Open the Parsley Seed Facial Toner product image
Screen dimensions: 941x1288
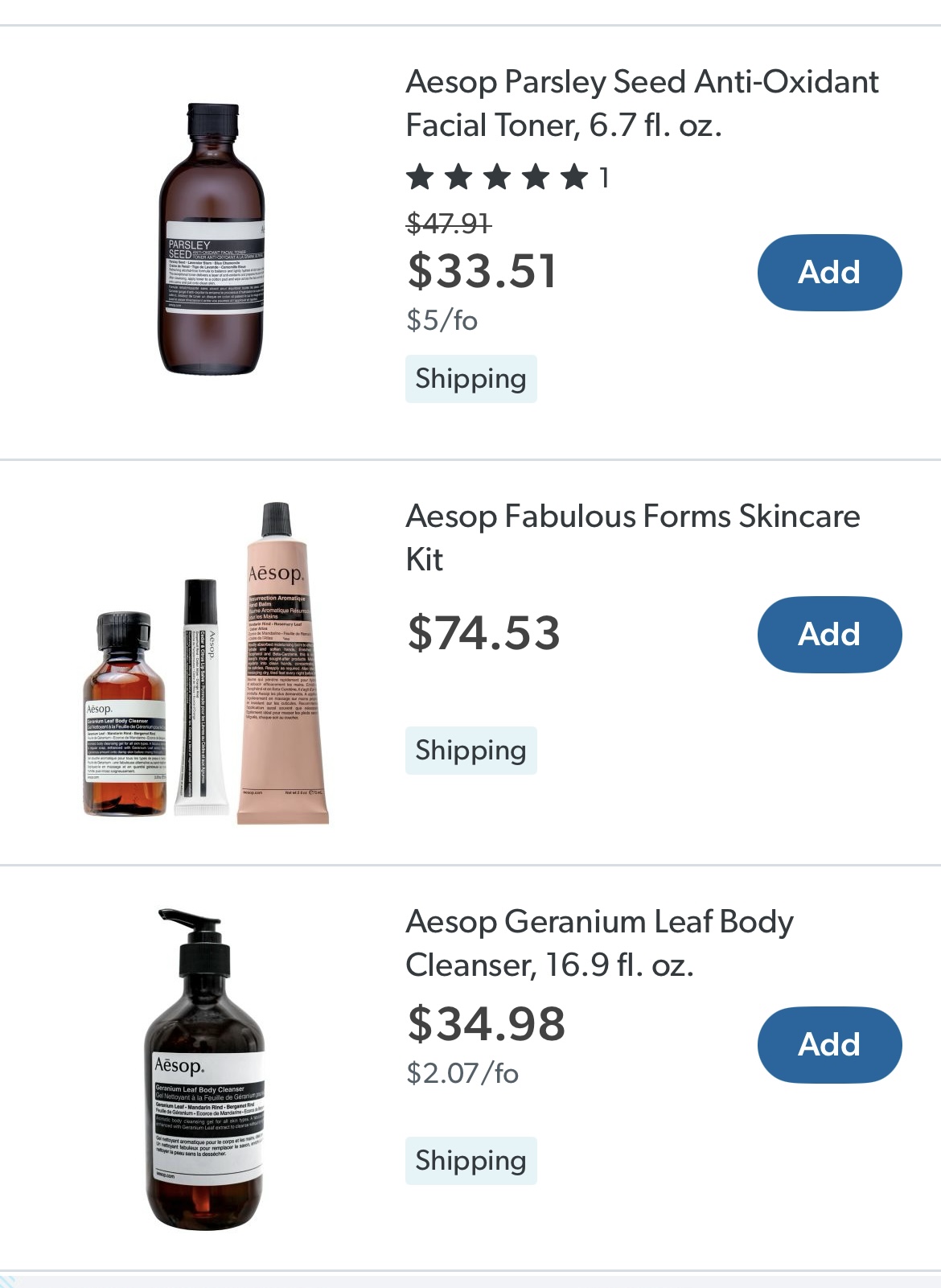click(211, 239)
